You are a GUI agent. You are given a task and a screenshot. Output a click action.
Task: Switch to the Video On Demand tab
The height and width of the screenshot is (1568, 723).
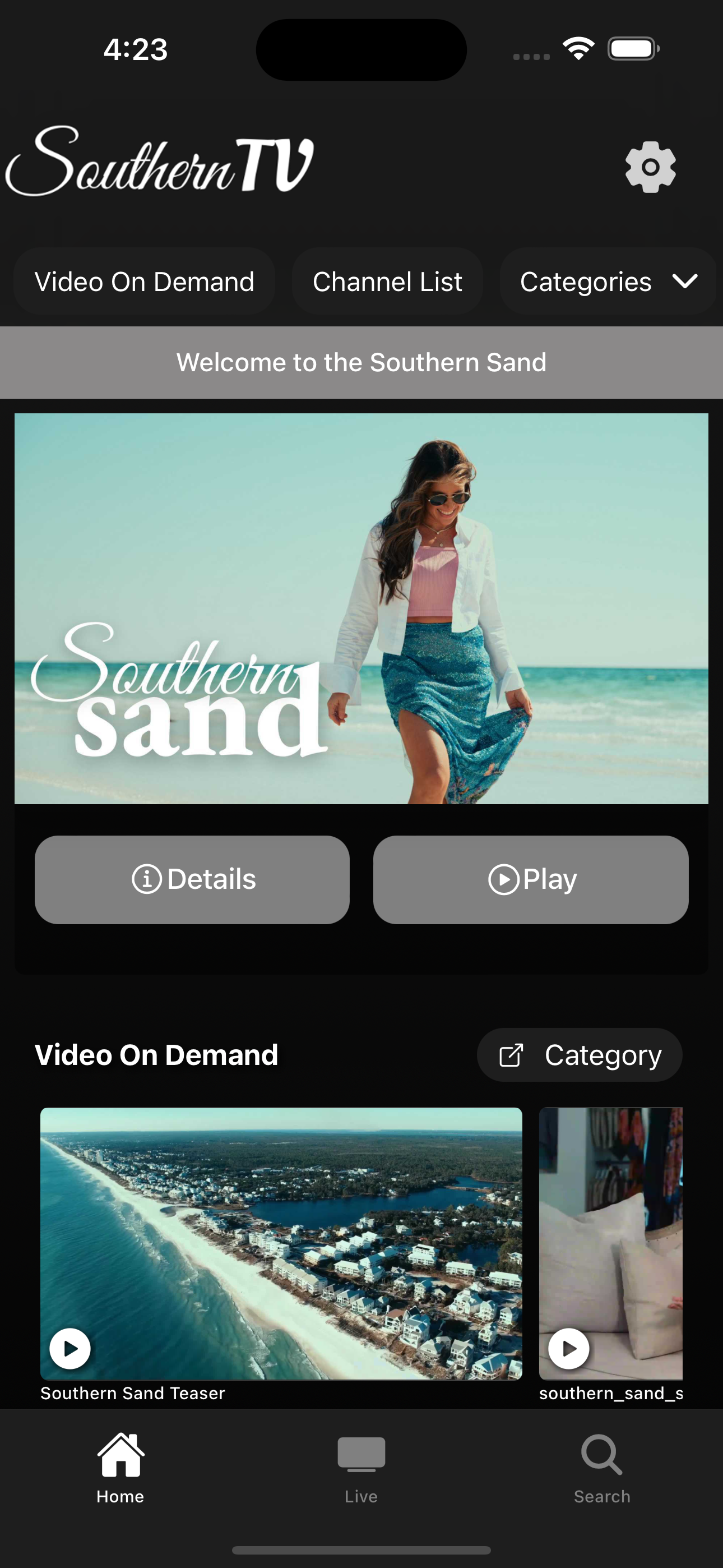coord(145,281)
